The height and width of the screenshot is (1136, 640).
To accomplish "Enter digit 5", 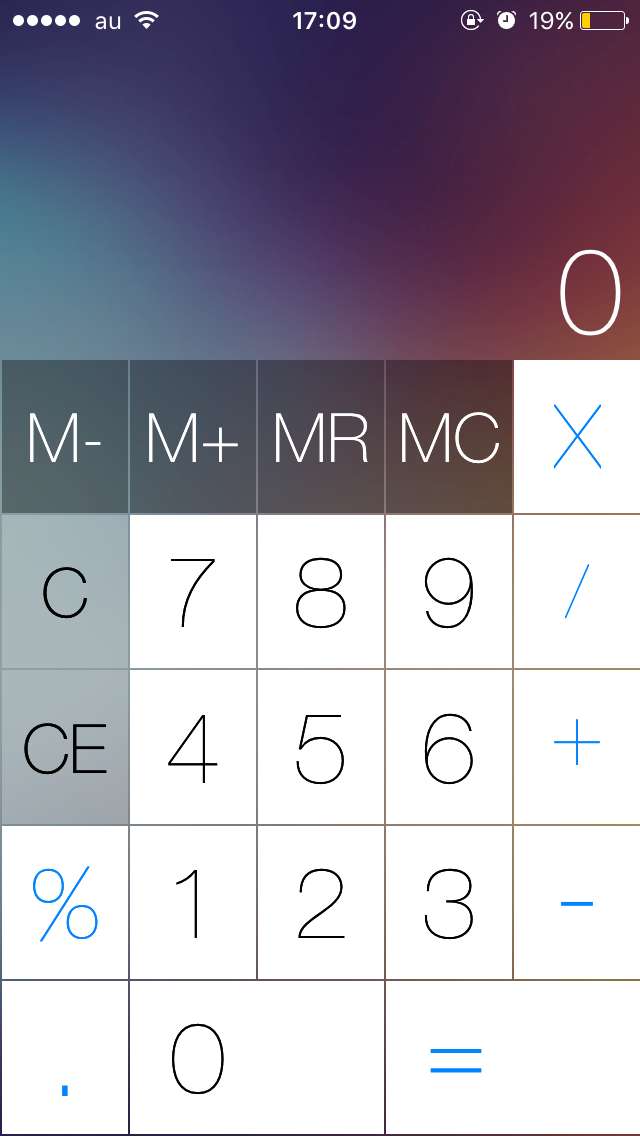I will pos(321,747).
